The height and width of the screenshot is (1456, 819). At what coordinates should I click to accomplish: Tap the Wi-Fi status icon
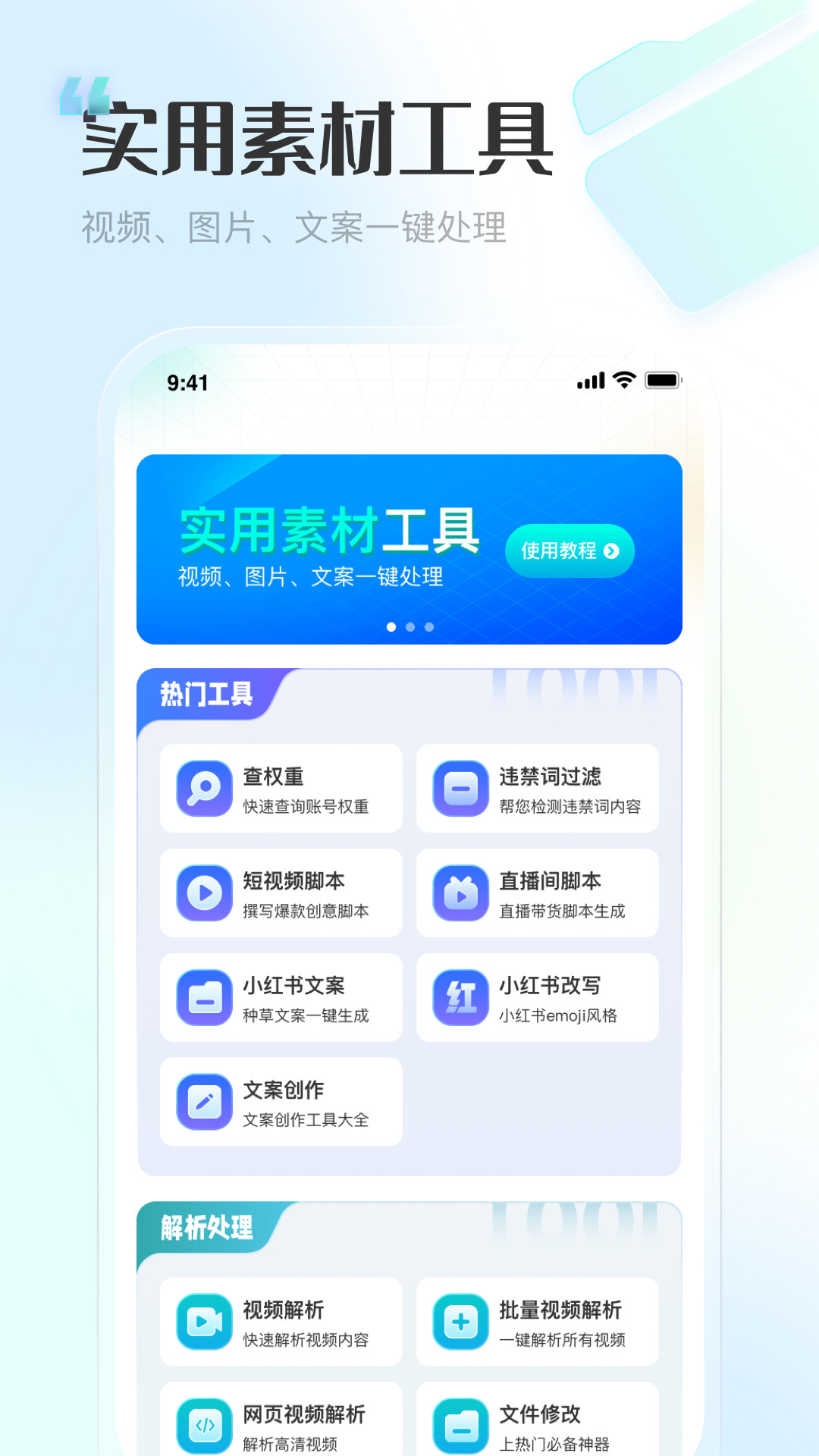[623, 381]
